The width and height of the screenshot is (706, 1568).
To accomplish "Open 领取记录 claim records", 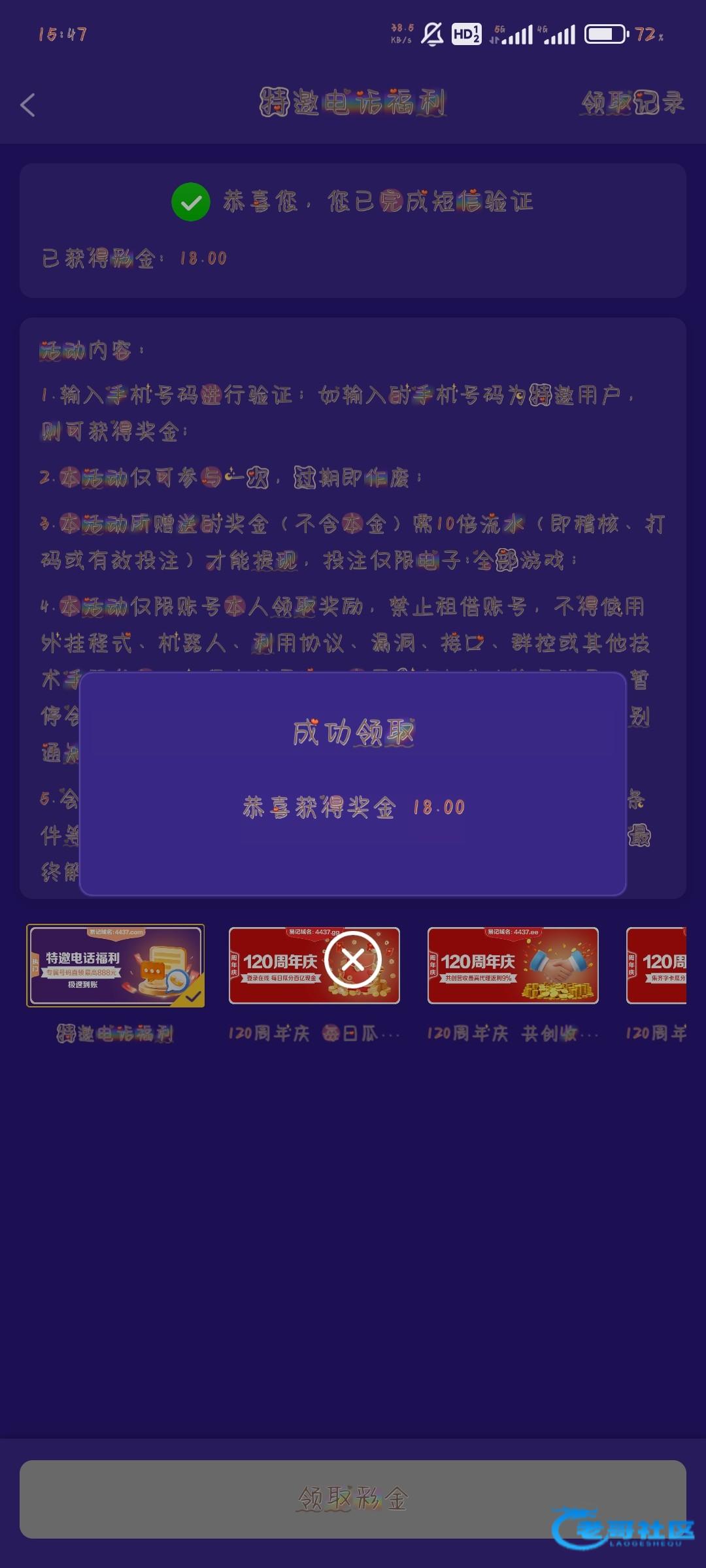I will tap(631, 103).
